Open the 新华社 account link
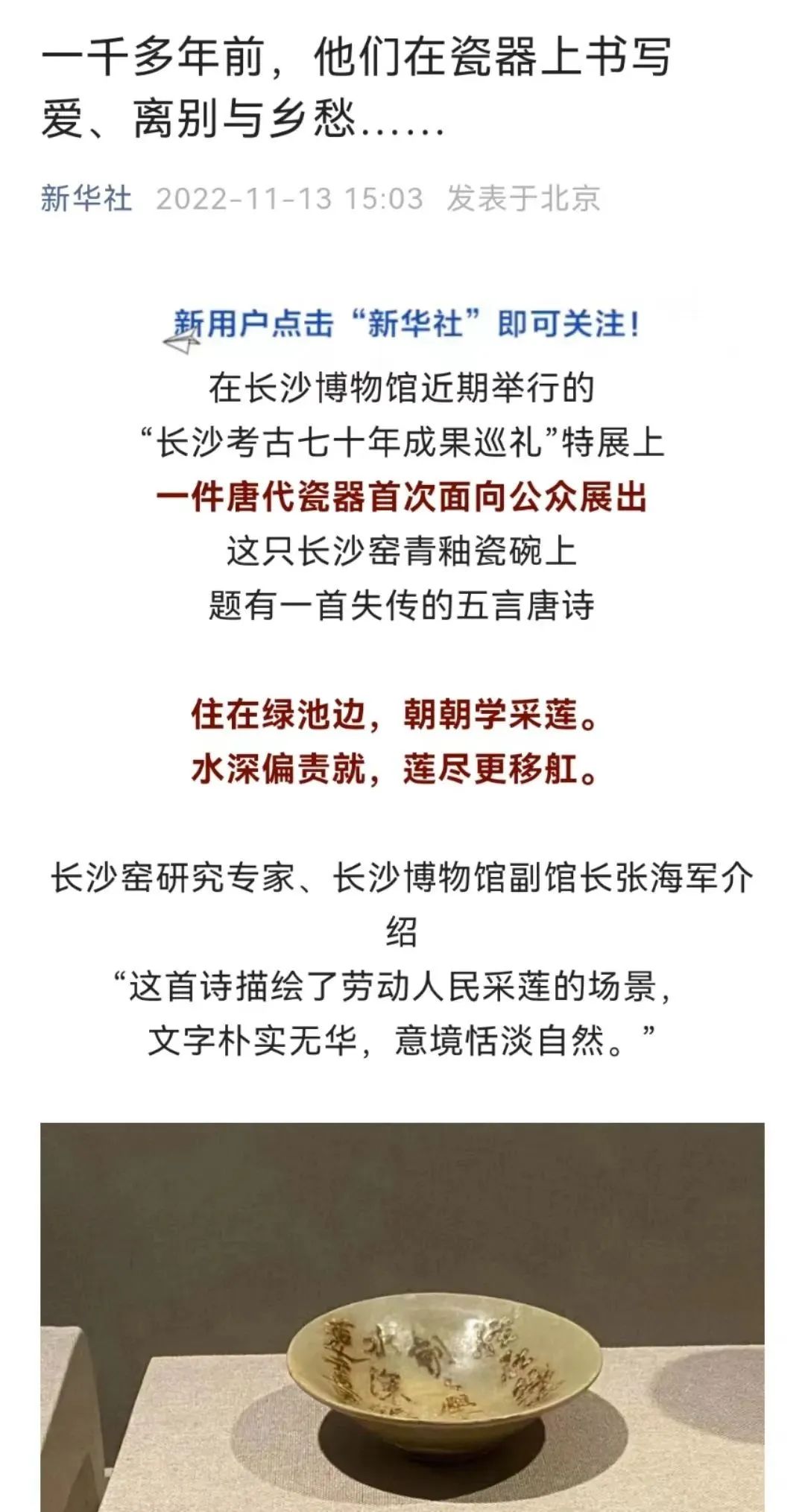 click(86, 198)
